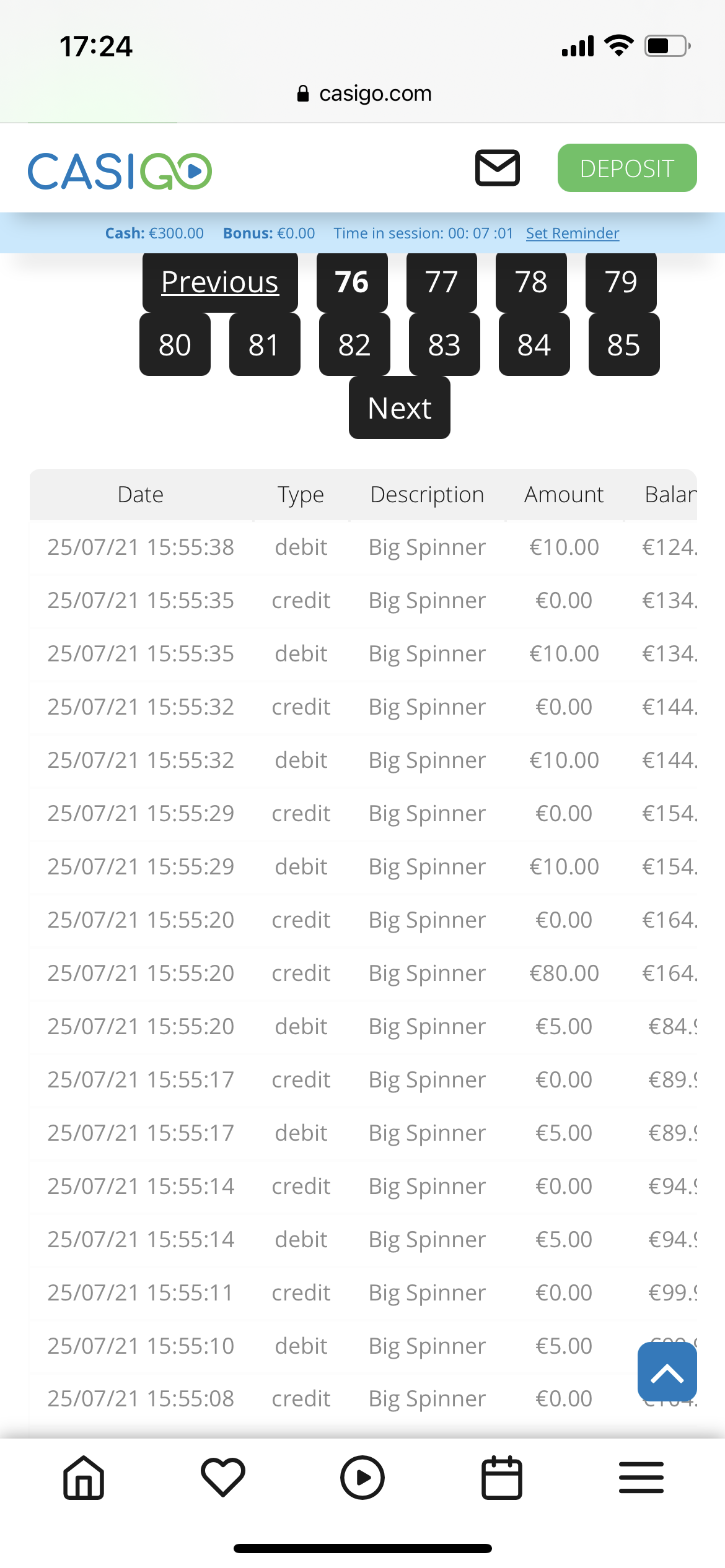This screenshot has height=1568, width=725.
Task: Open the messages envelope icon
Action: [x=497, y=168]
